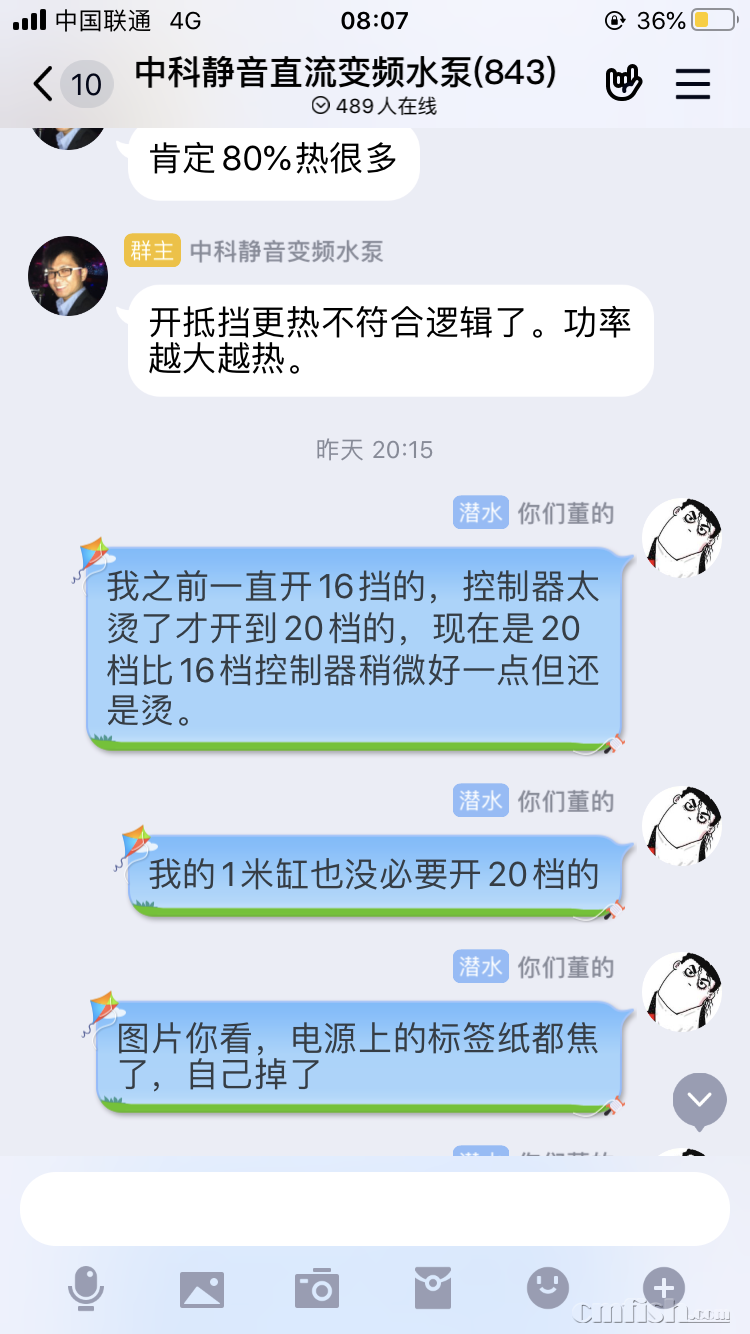This screenshot has width=750, height=1334.
Task: Open the red packet icon
Action: click(433, 1288)
